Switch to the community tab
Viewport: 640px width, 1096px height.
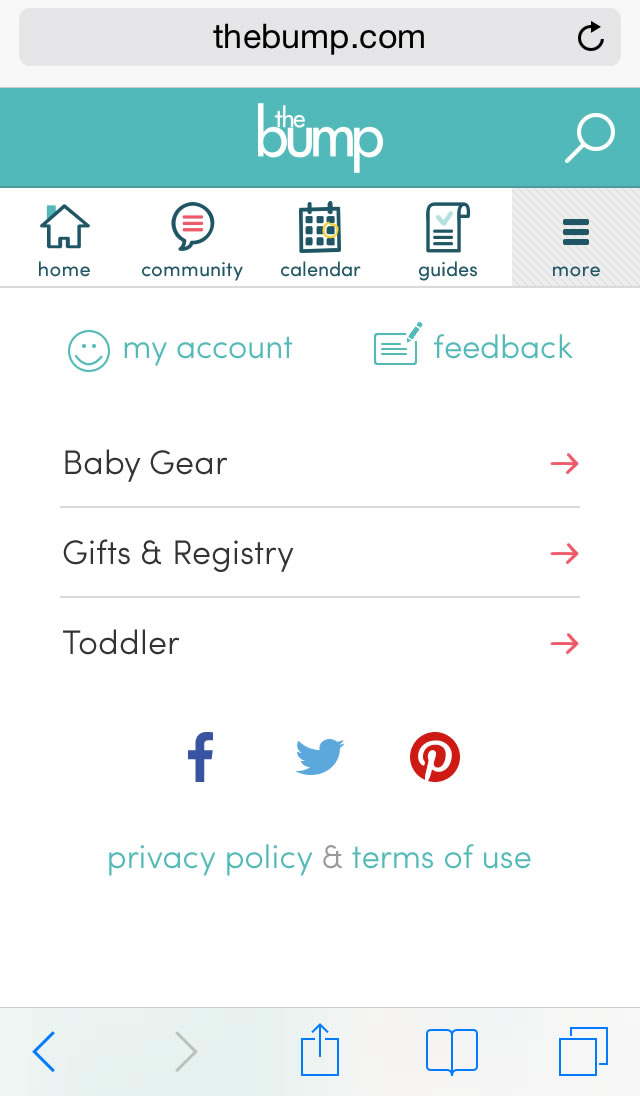pos(192,240)
